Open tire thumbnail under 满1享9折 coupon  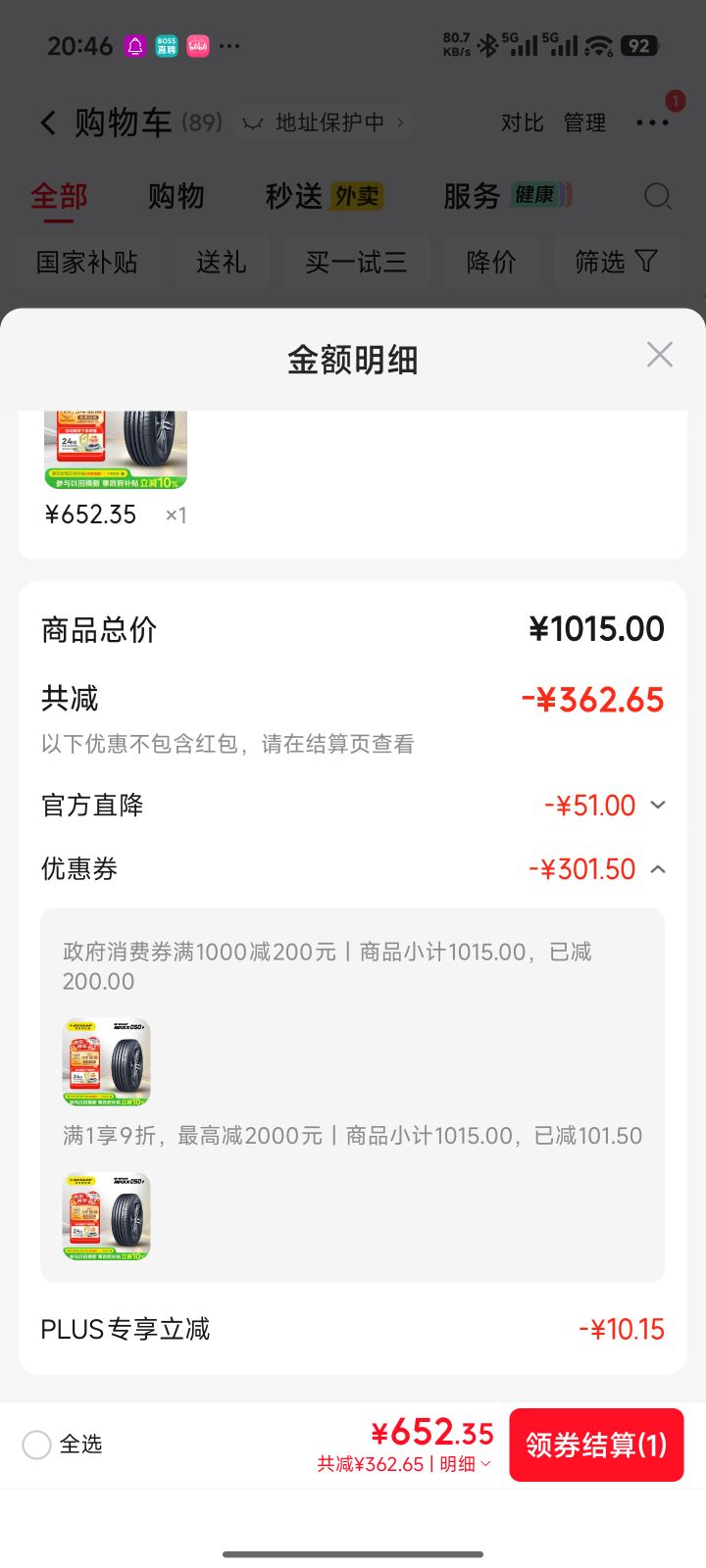click(107, 1216)
